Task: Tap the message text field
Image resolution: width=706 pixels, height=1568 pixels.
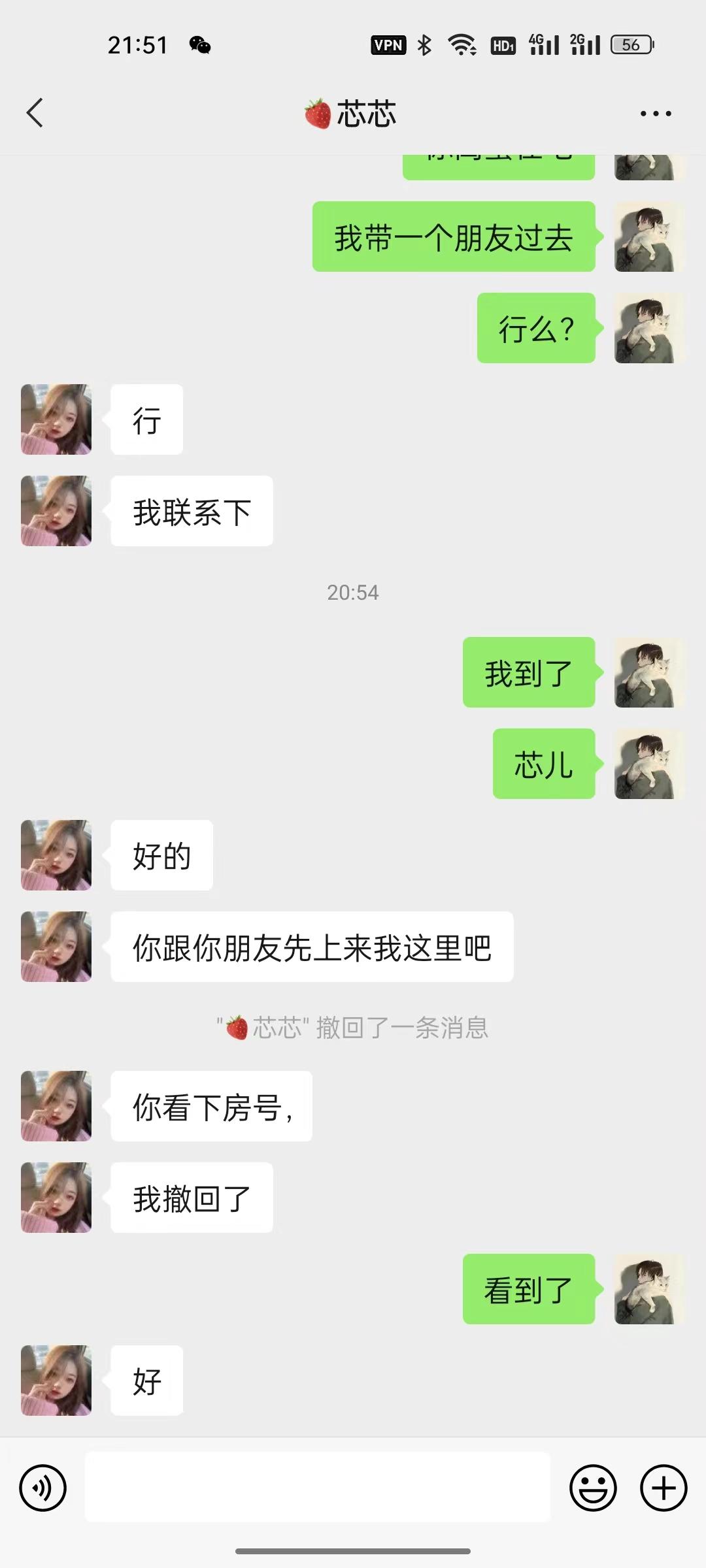Action: (x=318, y=1487)
